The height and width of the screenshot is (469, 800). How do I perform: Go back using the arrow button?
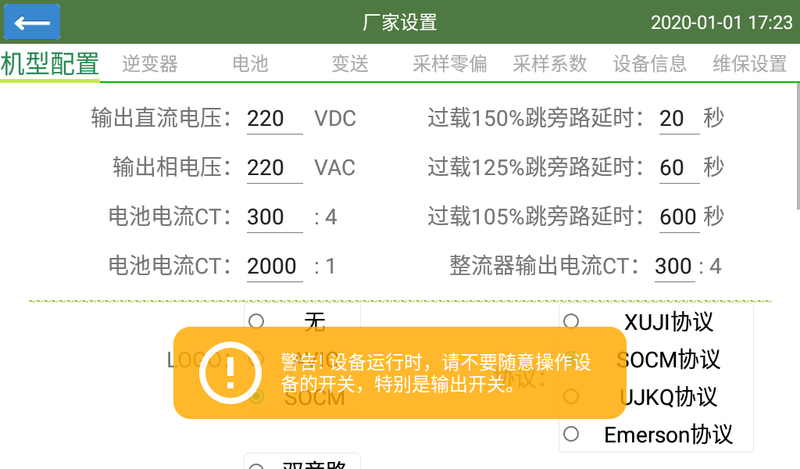point(32,22)
